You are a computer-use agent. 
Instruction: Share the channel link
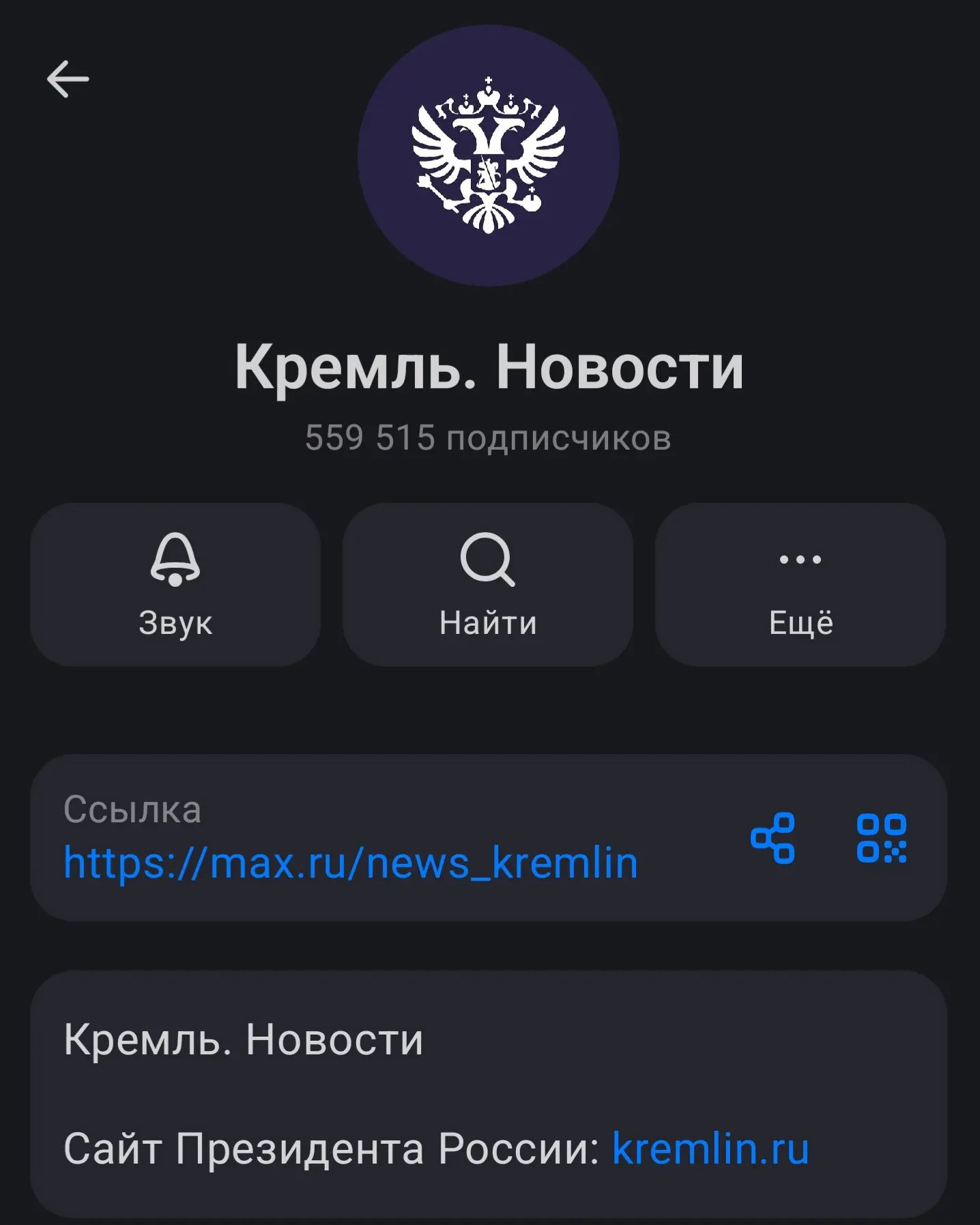click(773, 838)
